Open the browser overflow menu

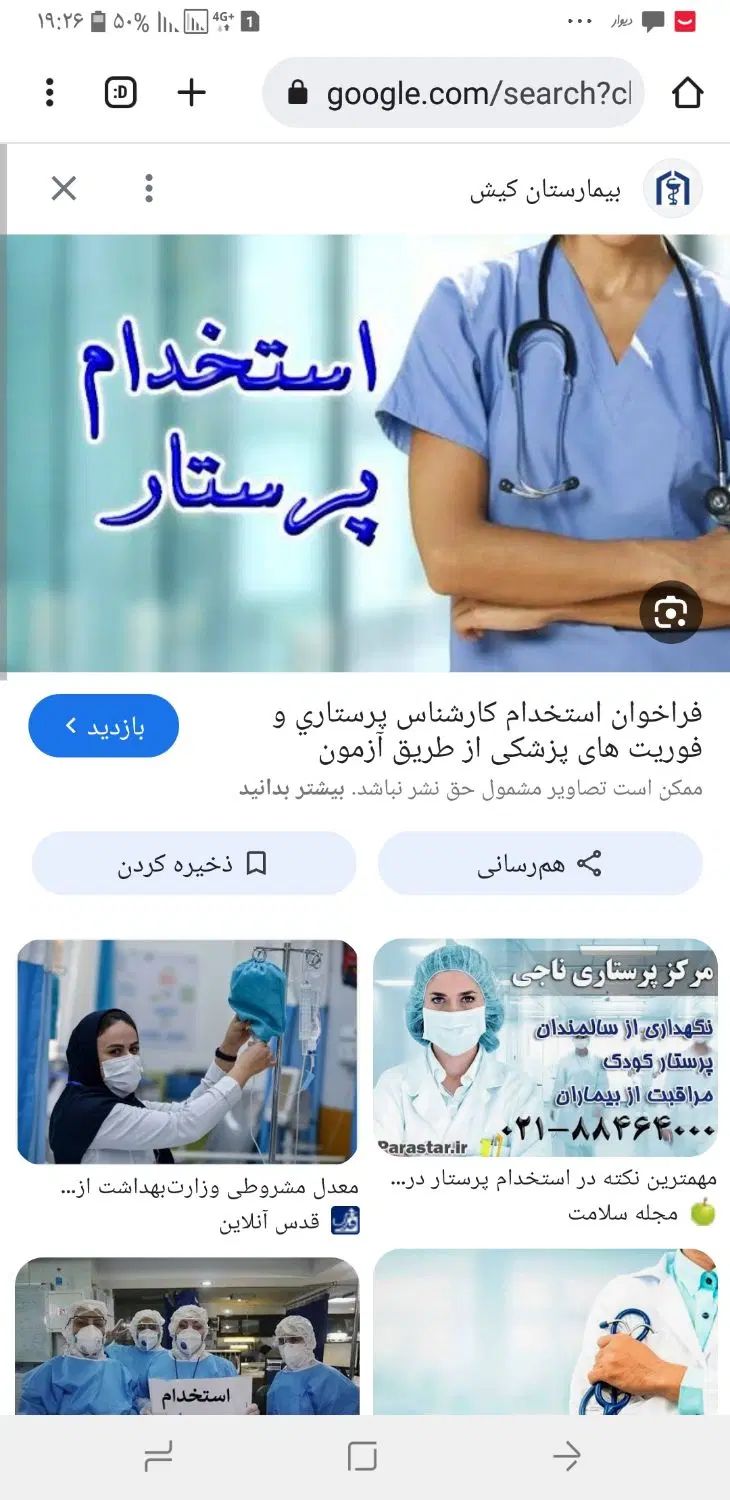pyautogui.click(x=49, y=93)
